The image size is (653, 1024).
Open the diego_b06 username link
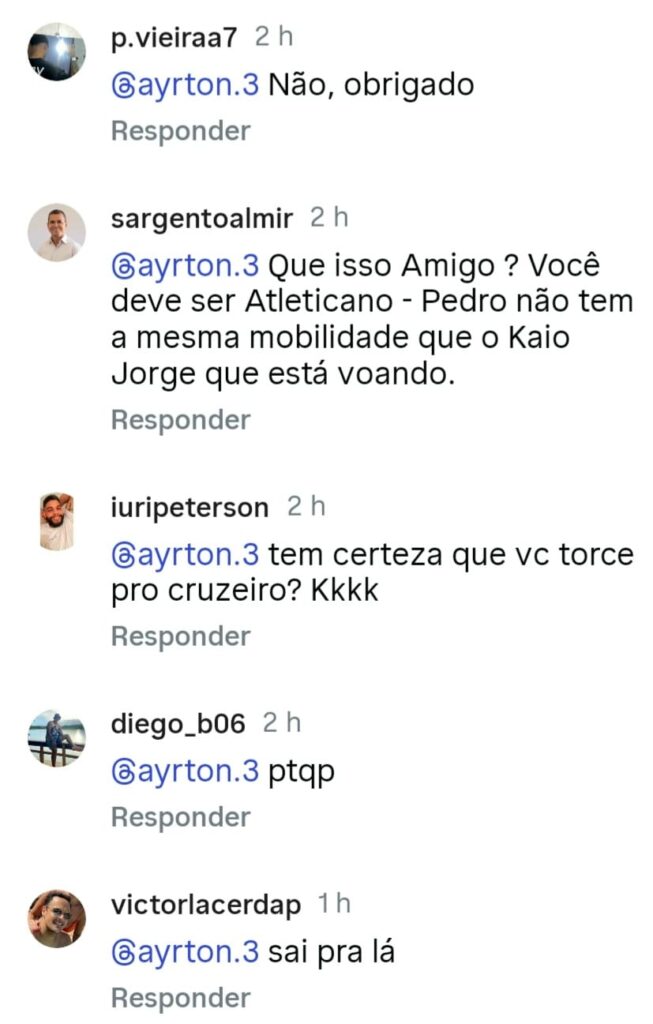point(178,724)
